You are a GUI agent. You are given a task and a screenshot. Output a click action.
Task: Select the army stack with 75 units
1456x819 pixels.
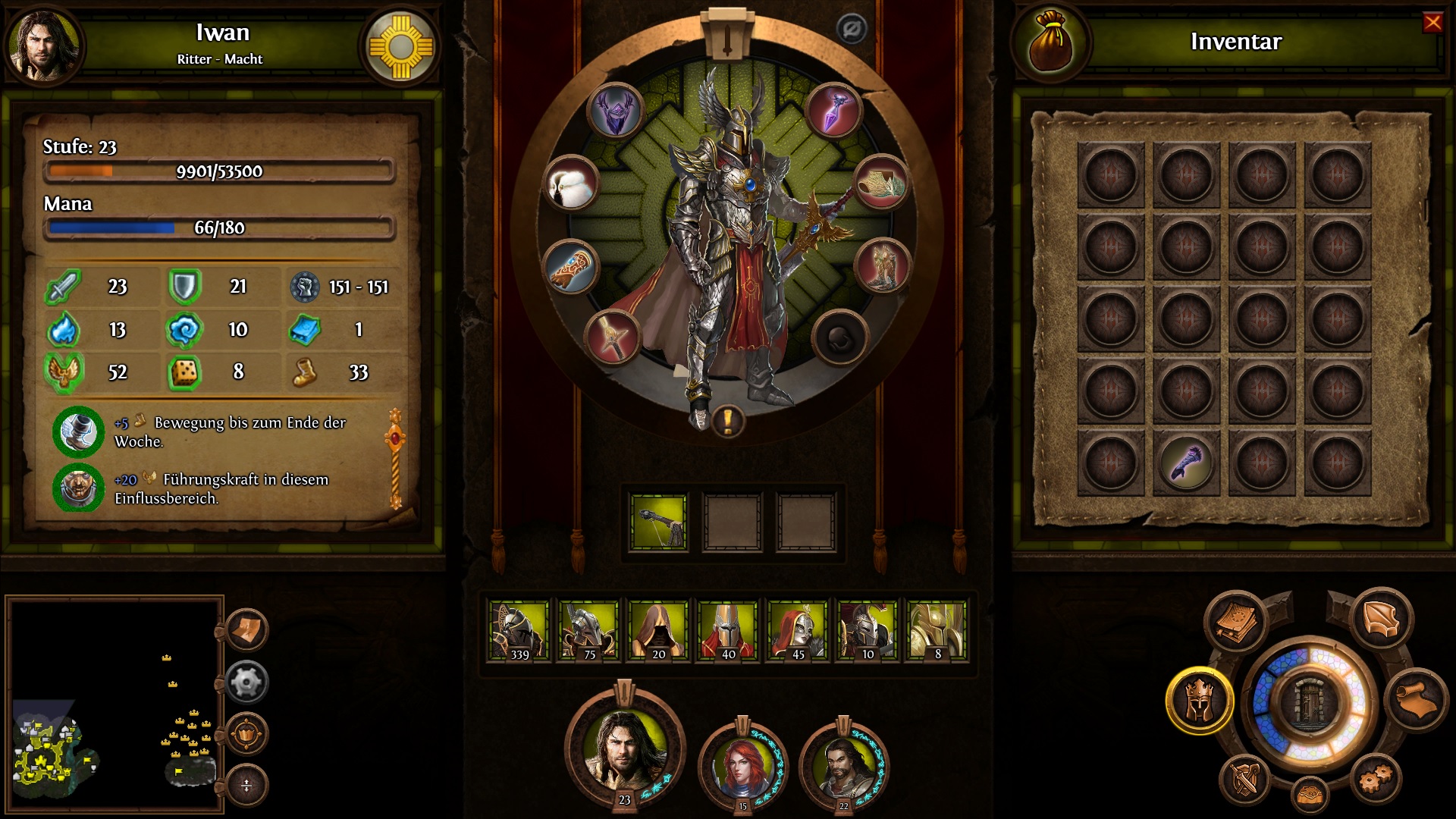pyautogui.click(x=589, y=630)
